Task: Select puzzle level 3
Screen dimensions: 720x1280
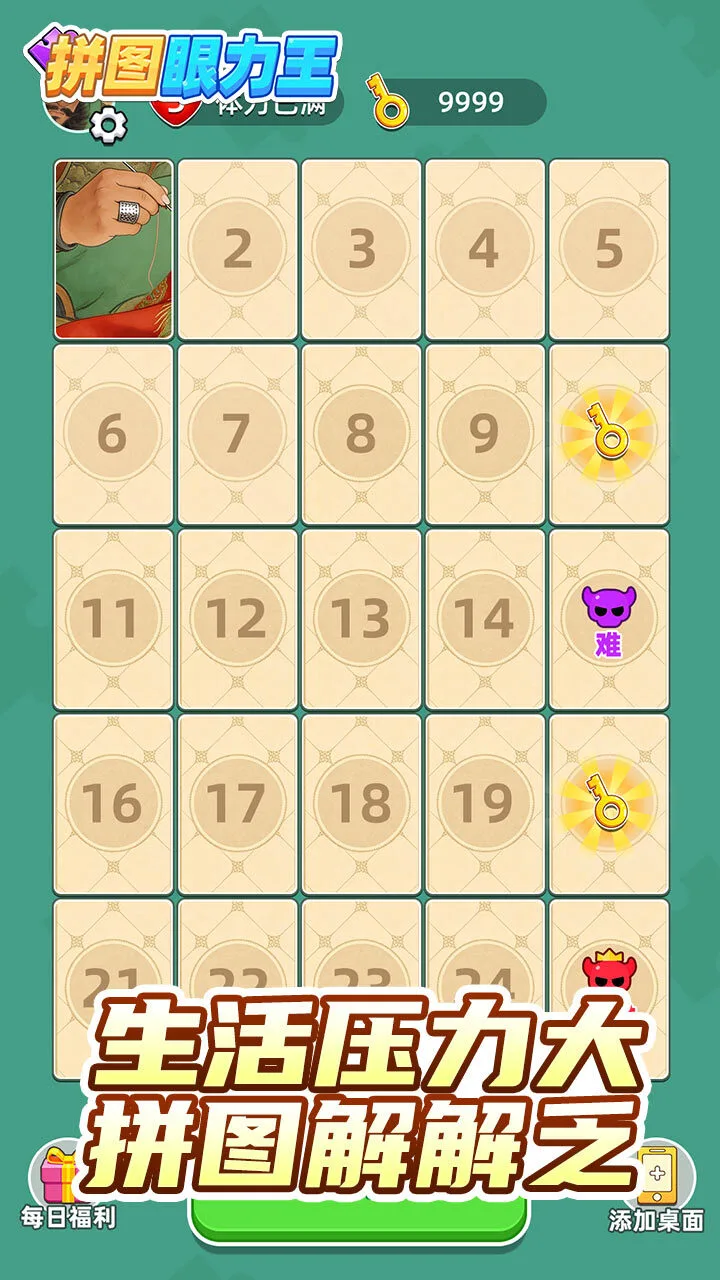Action: click(361, 249)
